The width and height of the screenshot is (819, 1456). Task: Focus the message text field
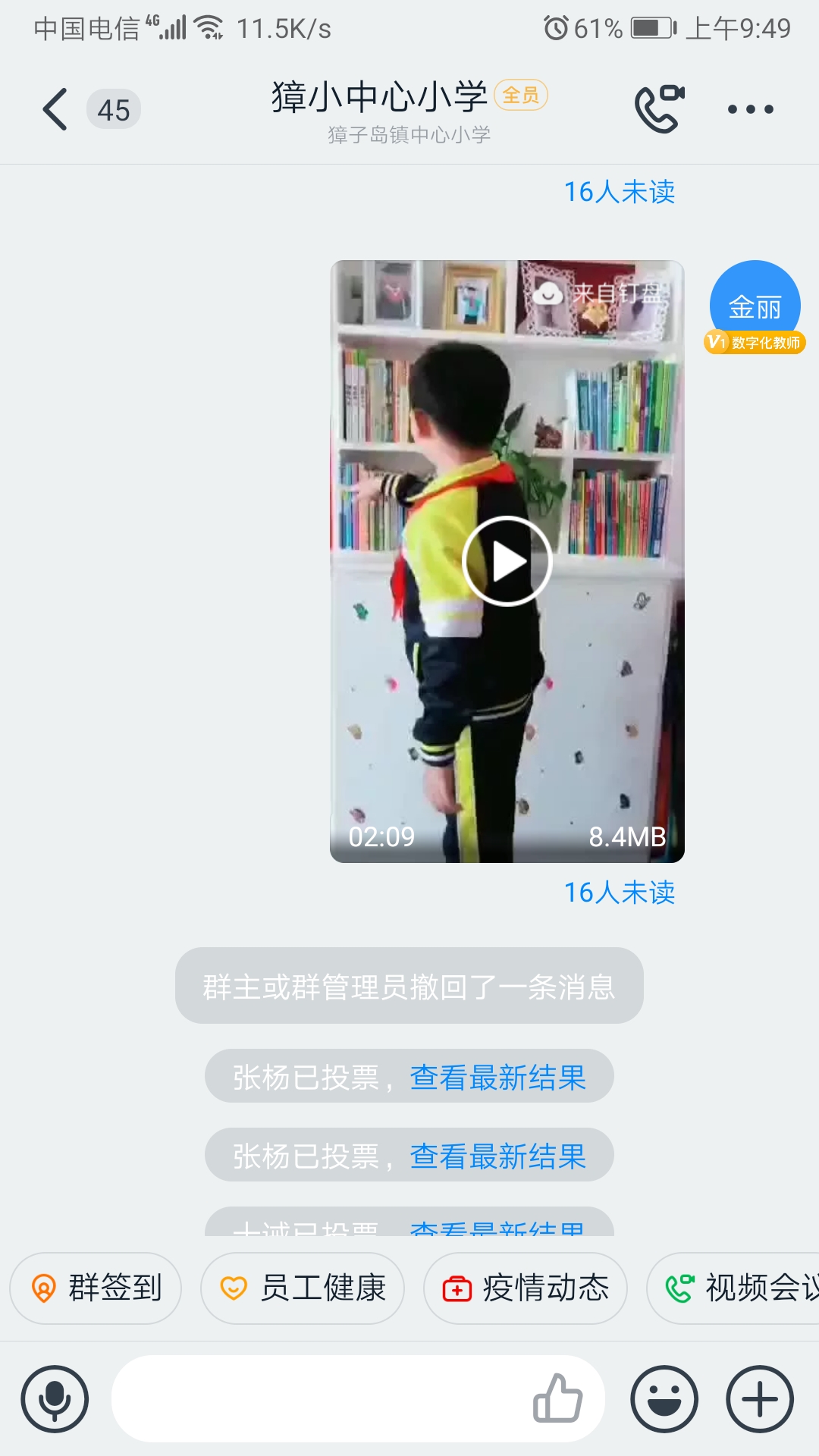(x=318, y=1398)
